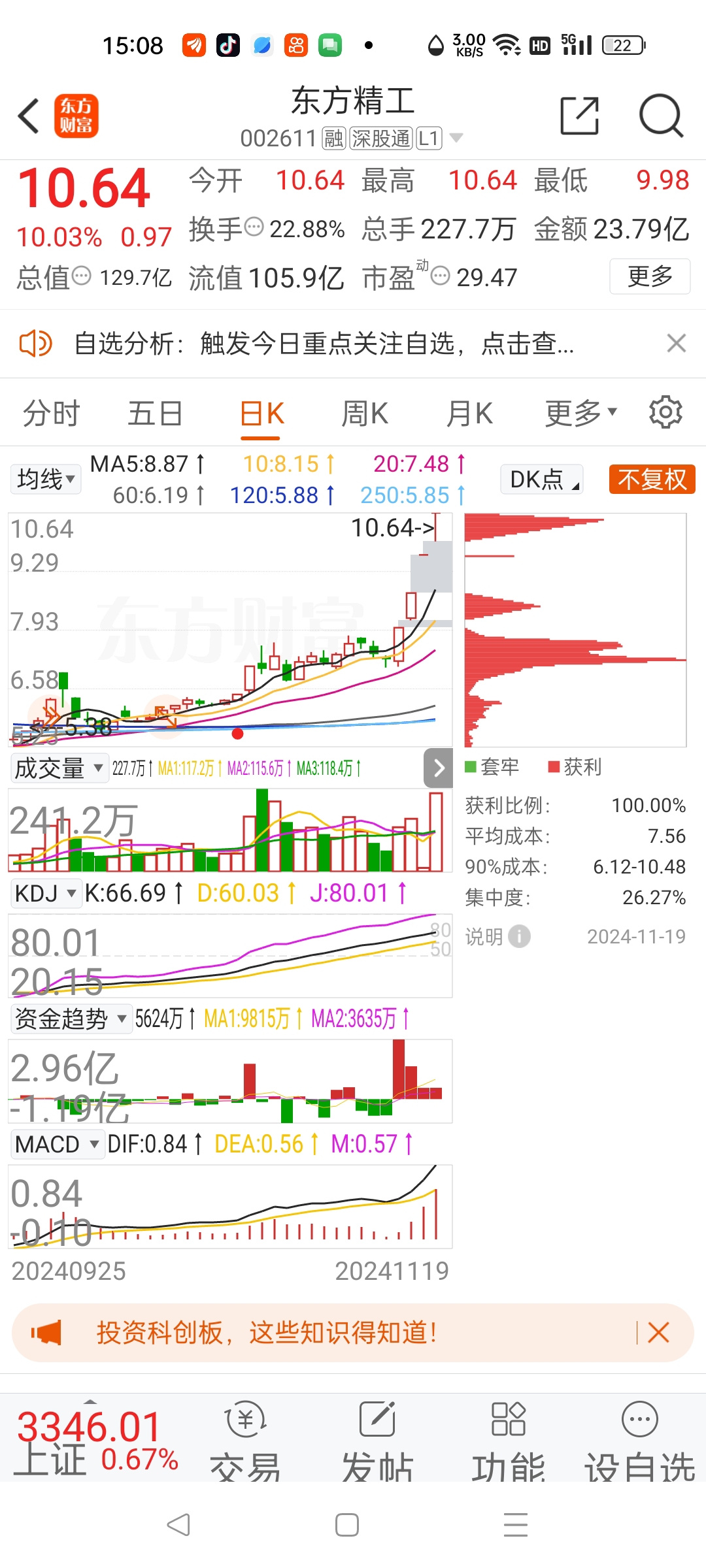Viewport: 706px width, 1568px height.
Task: Toggle the DK点 indicator
Action: (540, 479)
